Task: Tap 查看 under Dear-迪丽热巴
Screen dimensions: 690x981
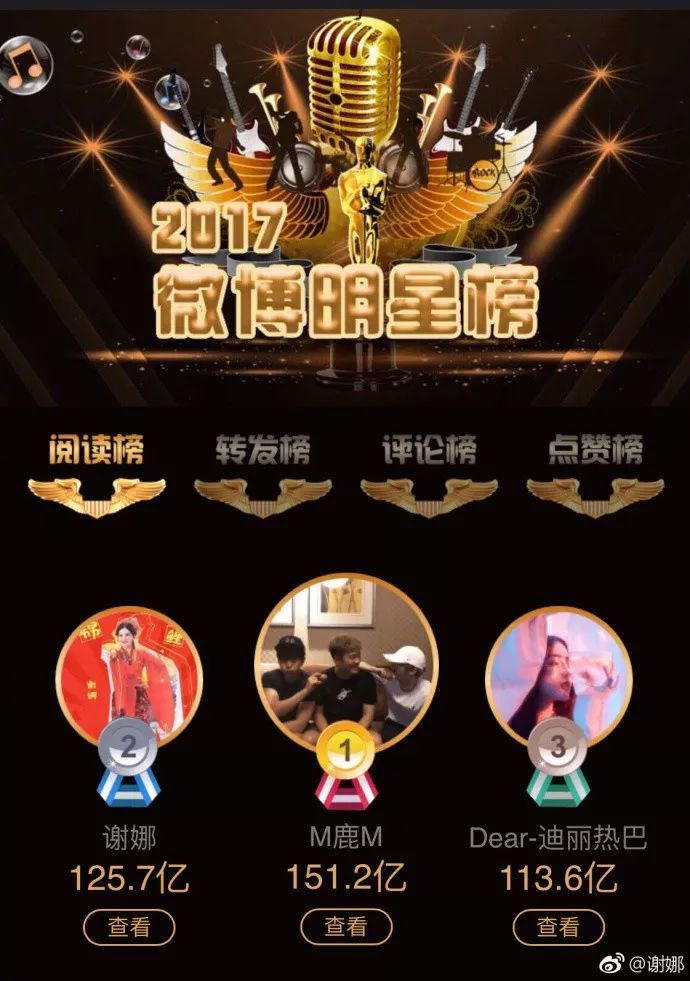Action: click(x=558, y=927)
